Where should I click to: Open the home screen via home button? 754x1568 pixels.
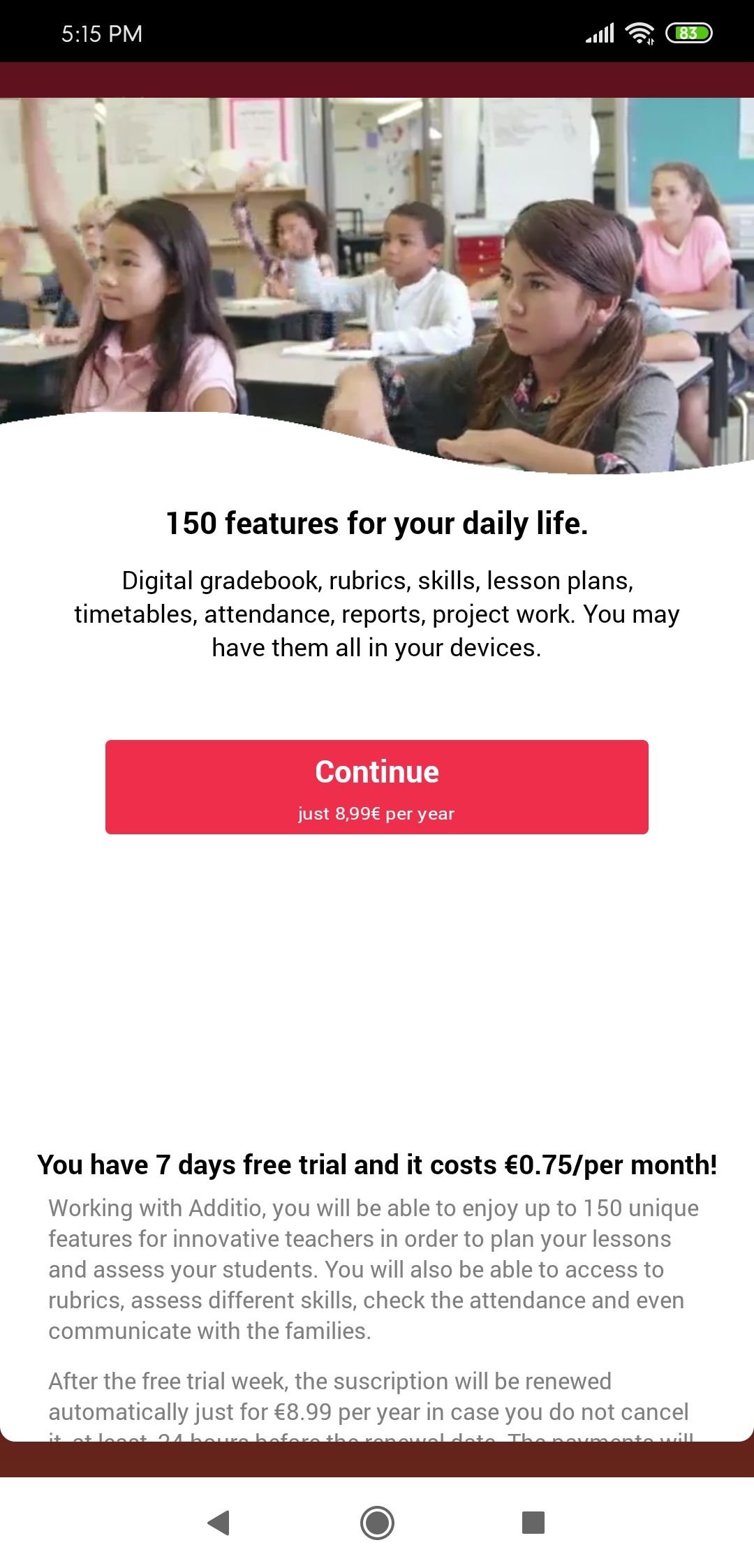pos(377,1522)
